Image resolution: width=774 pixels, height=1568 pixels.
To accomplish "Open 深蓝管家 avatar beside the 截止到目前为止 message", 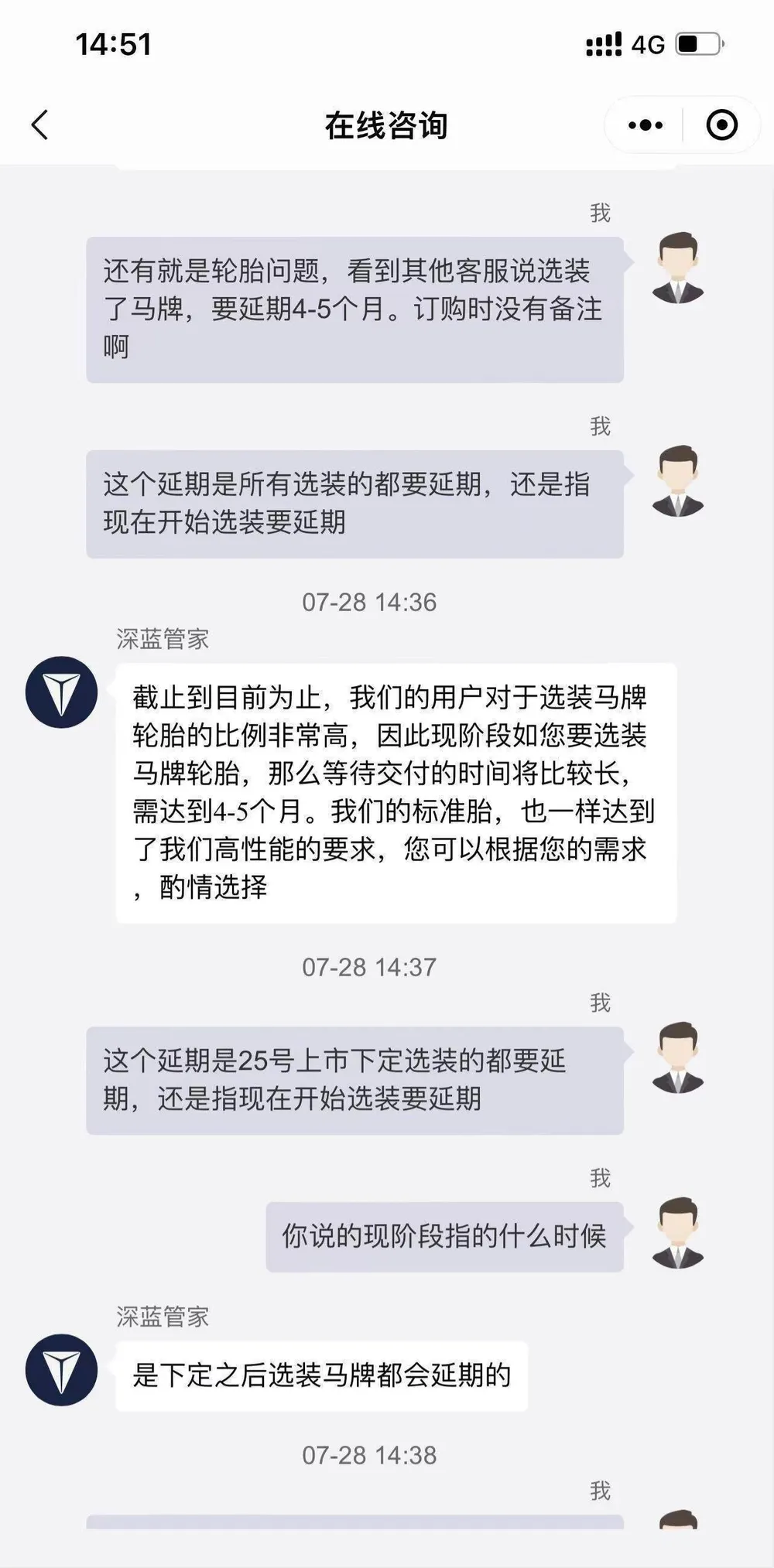I will tap(61, 692).
